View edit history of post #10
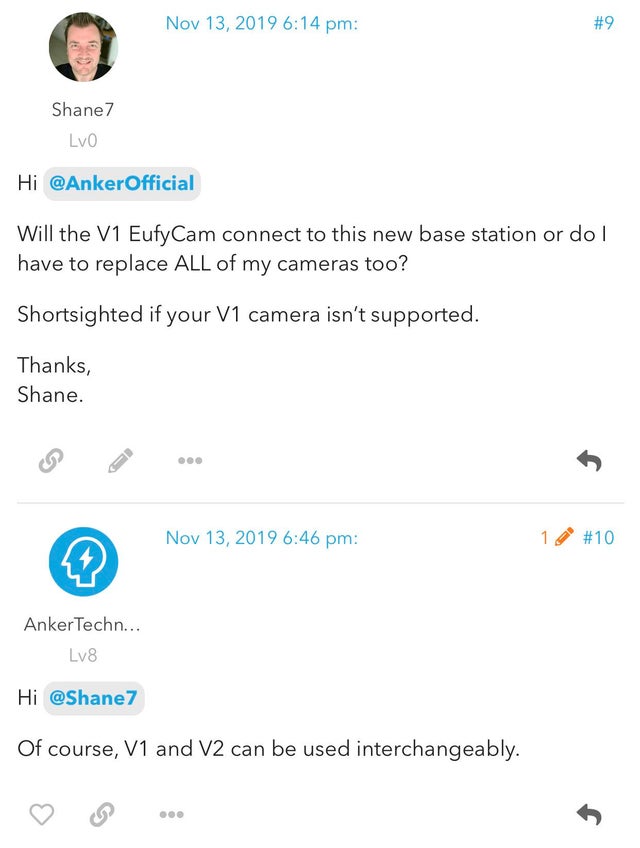Screen dimensions: 640x848 (x=555, y=537)
